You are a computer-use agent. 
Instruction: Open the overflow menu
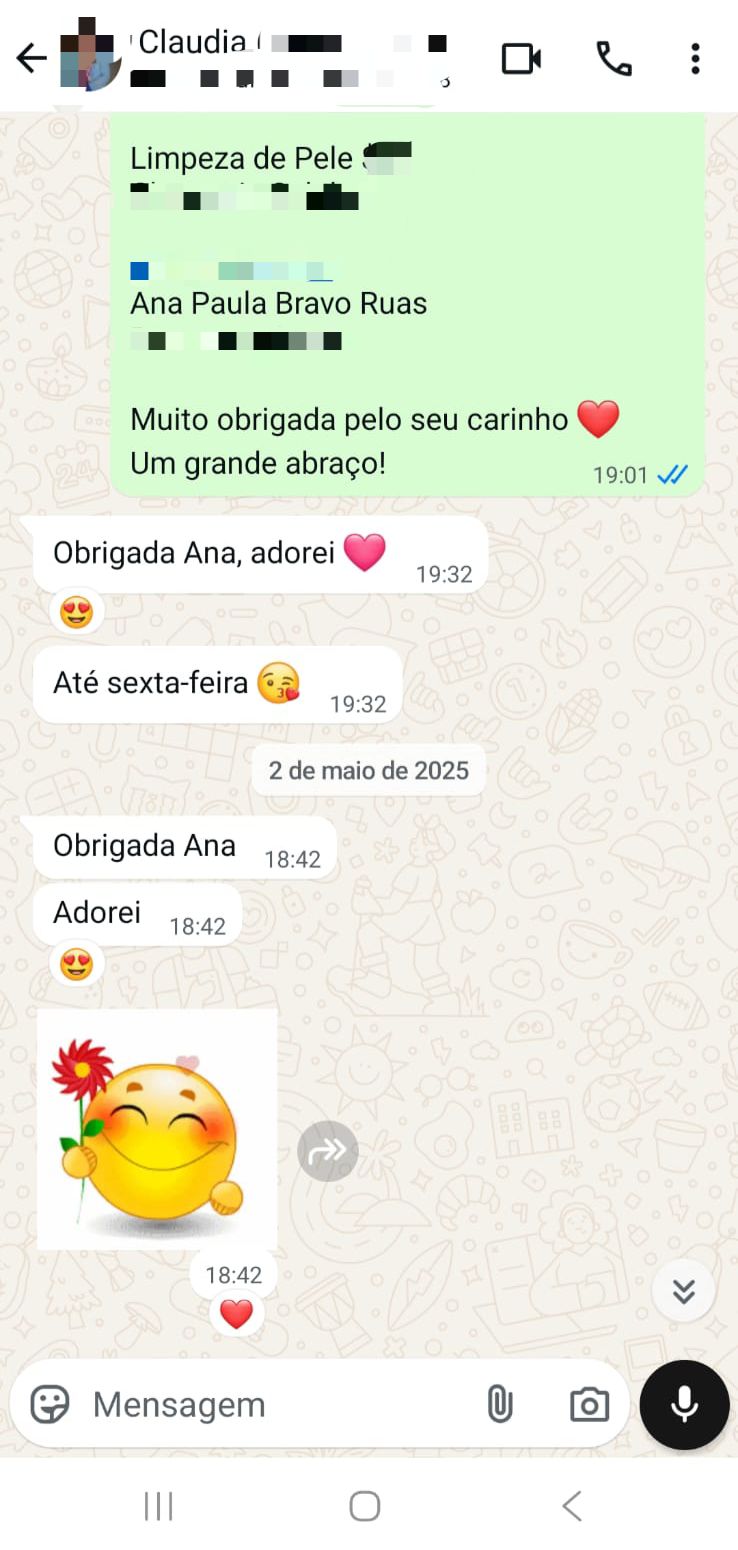click(x=695, y=59)
